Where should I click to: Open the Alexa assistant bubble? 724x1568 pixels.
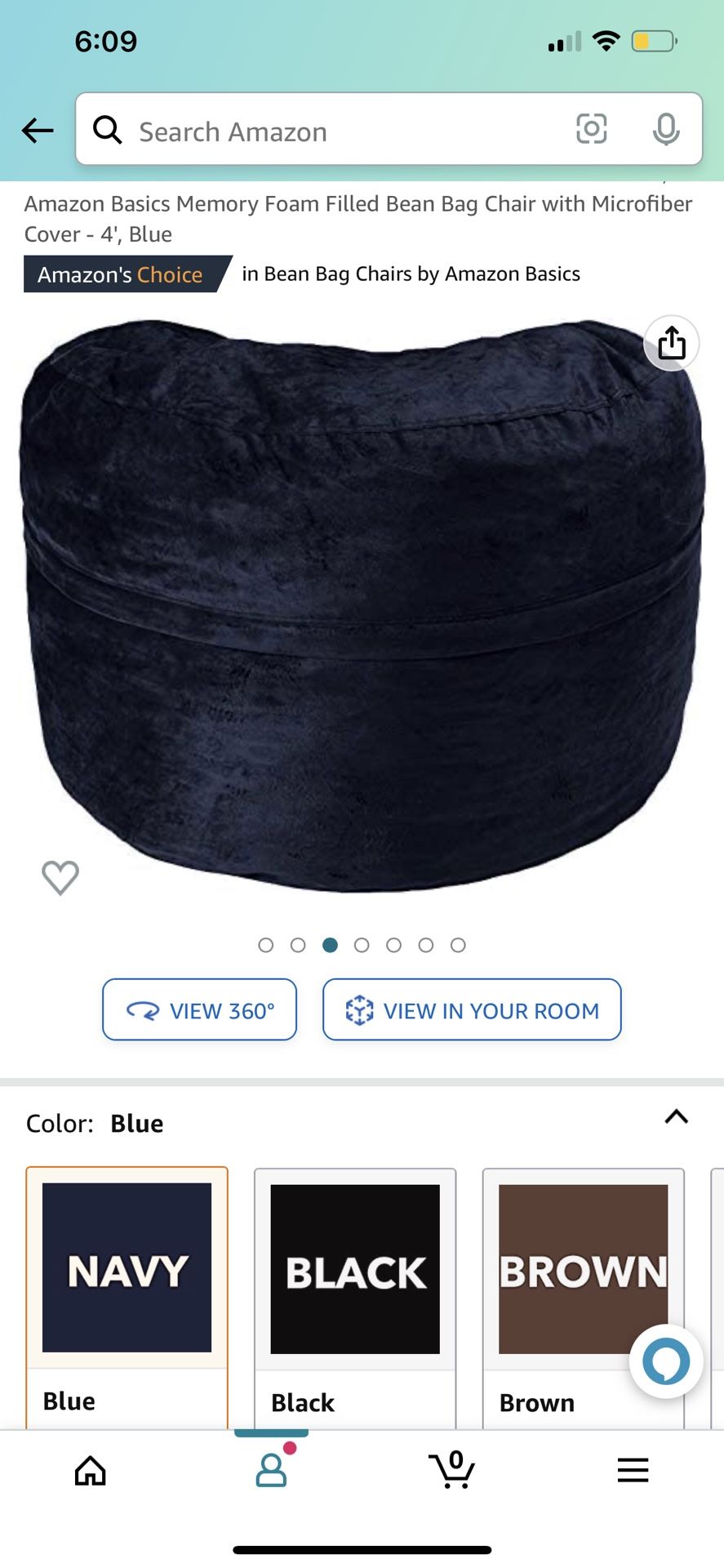pyautogui.click(x=666, y=1361)
